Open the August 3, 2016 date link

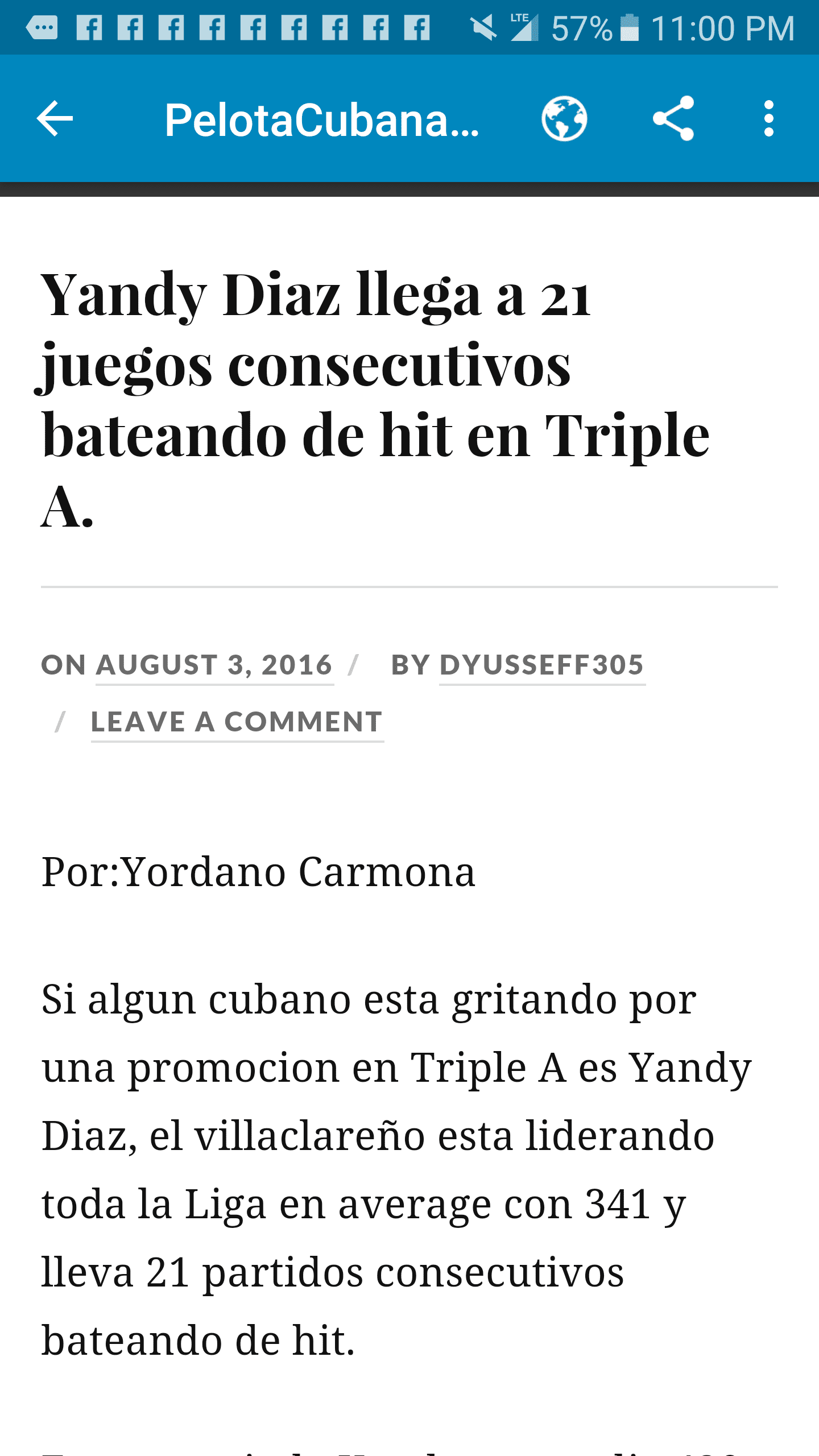[214, 665]
